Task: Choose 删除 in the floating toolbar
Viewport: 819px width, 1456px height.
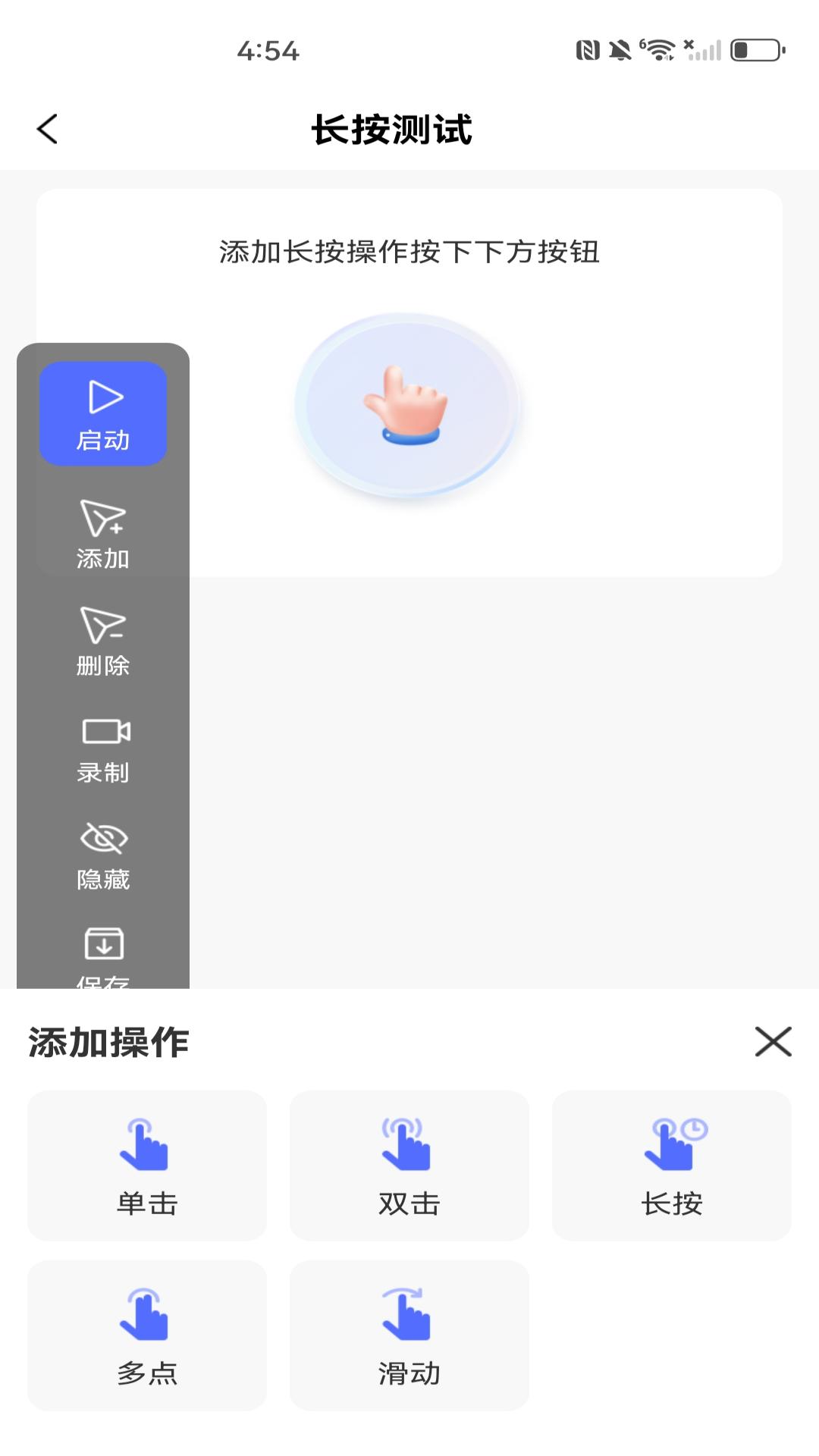Action: tap(103, 641)
